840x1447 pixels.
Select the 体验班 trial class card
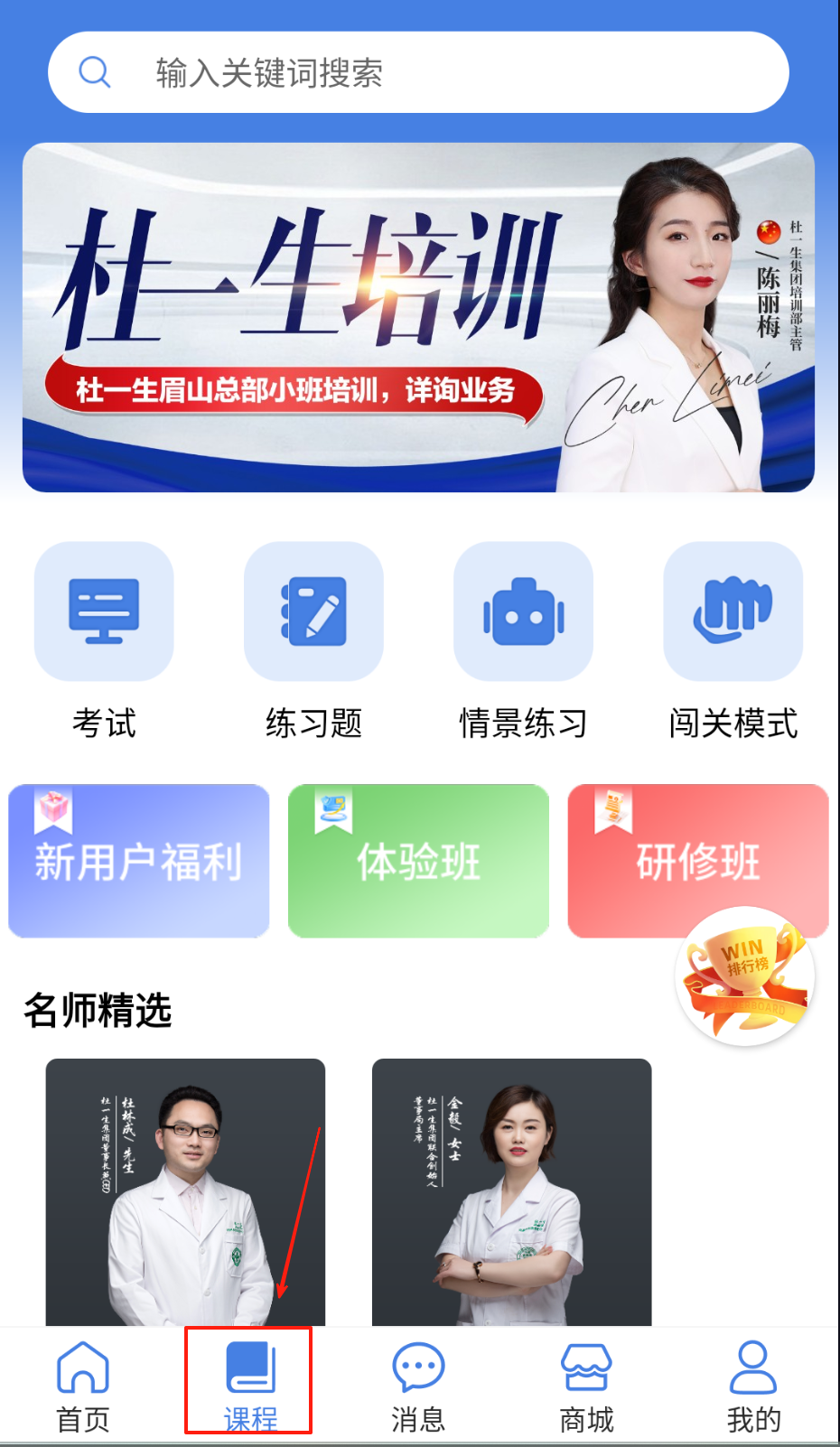(x=418, y=861)
